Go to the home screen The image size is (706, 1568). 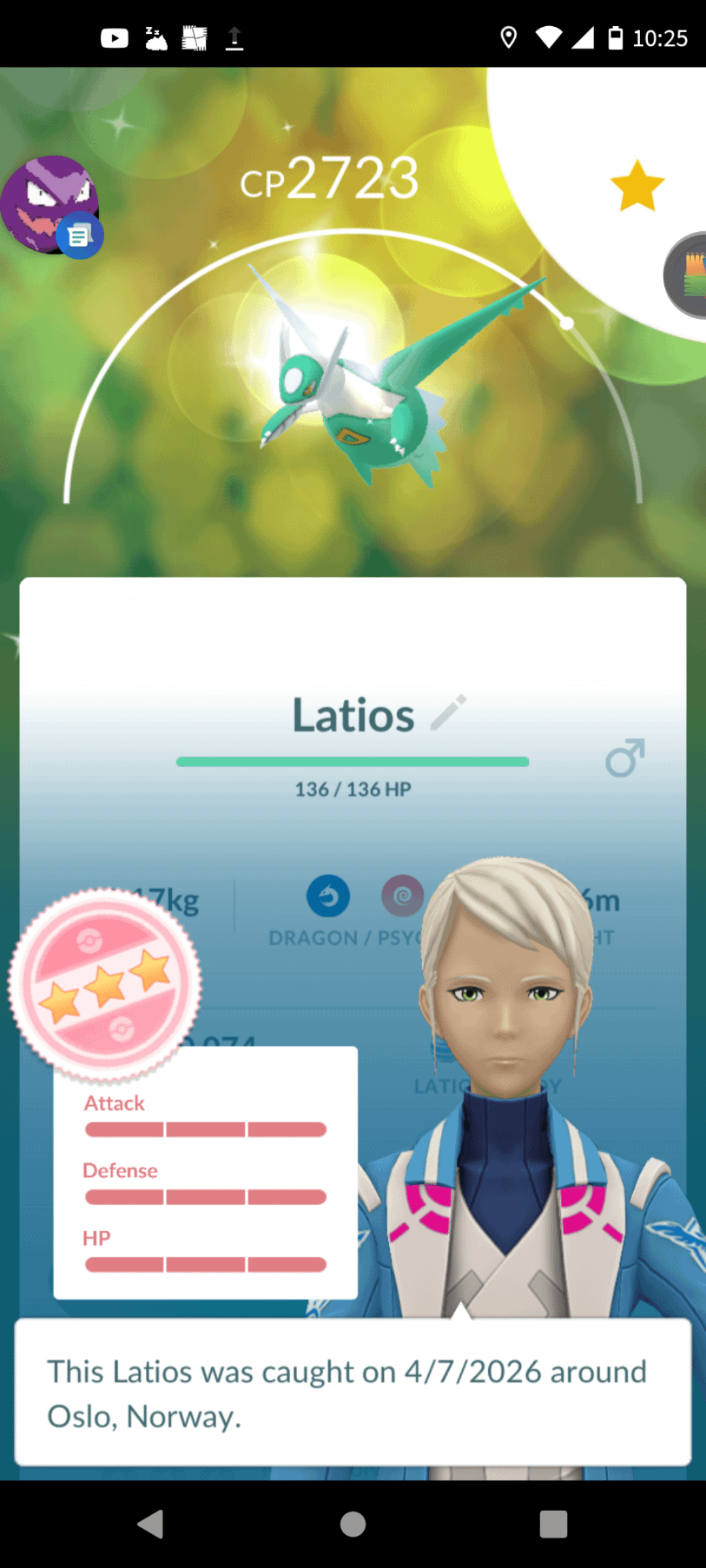click(353, 1524)
